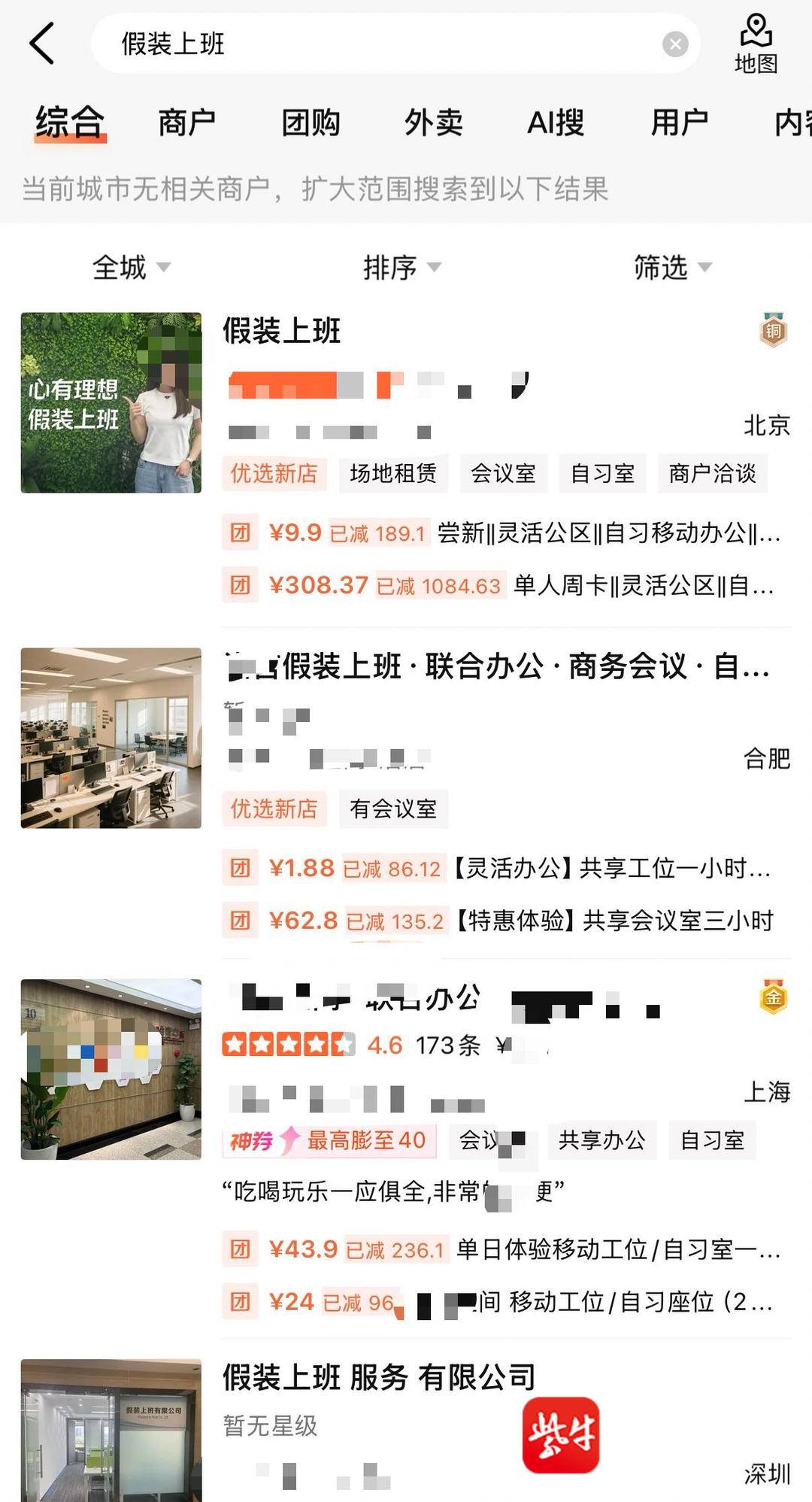Open the 地图 map view

tap(756, 44)
